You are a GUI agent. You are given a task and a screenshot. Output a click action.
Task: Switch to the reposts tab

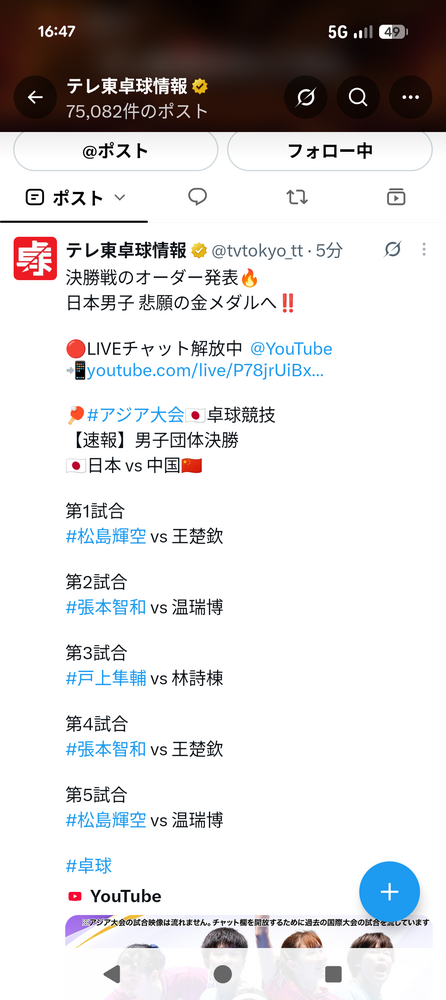[297, 197]
